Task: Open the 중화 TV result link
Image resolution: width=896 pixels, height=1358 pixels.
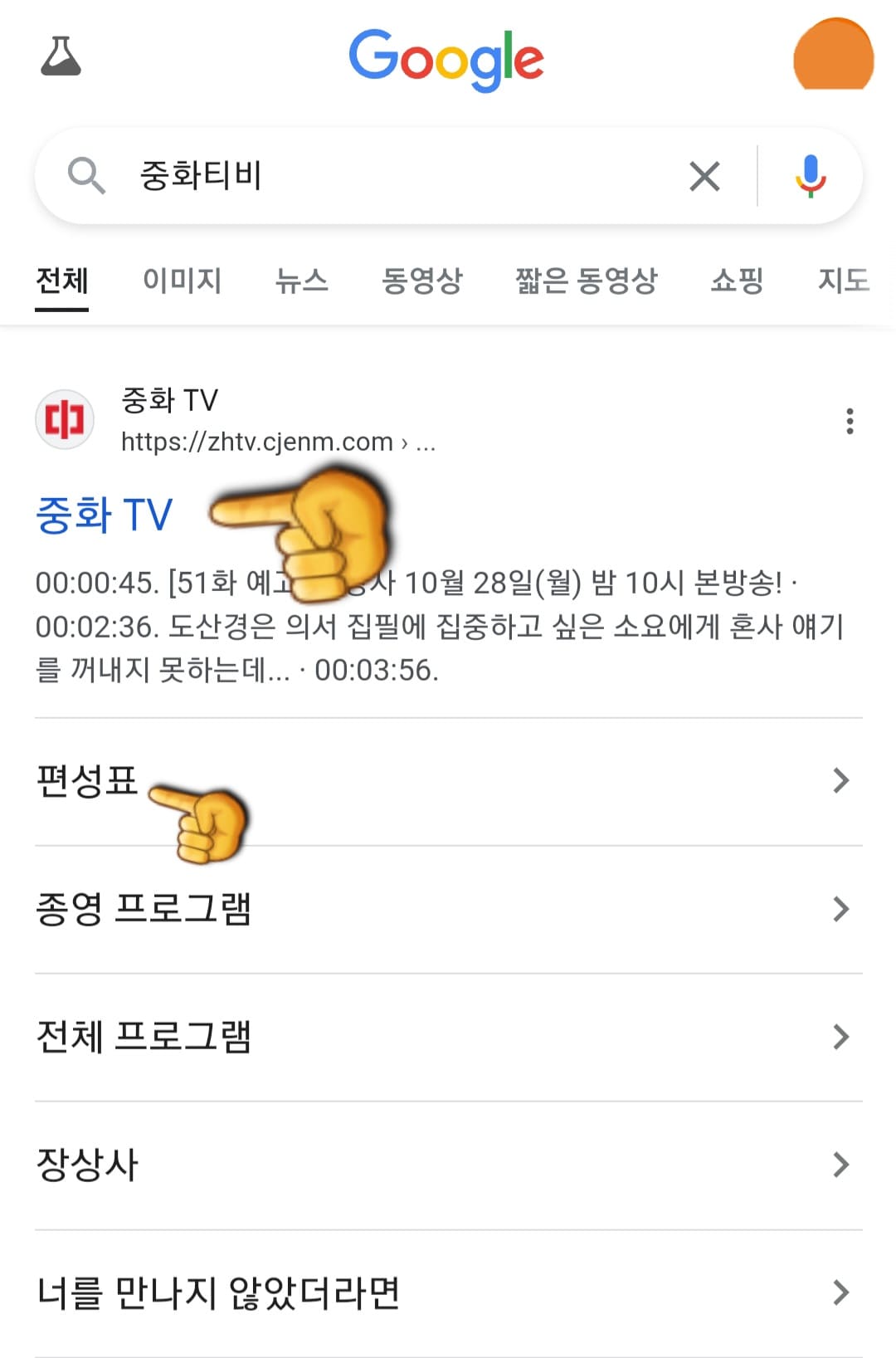Action: coord(104,513)
